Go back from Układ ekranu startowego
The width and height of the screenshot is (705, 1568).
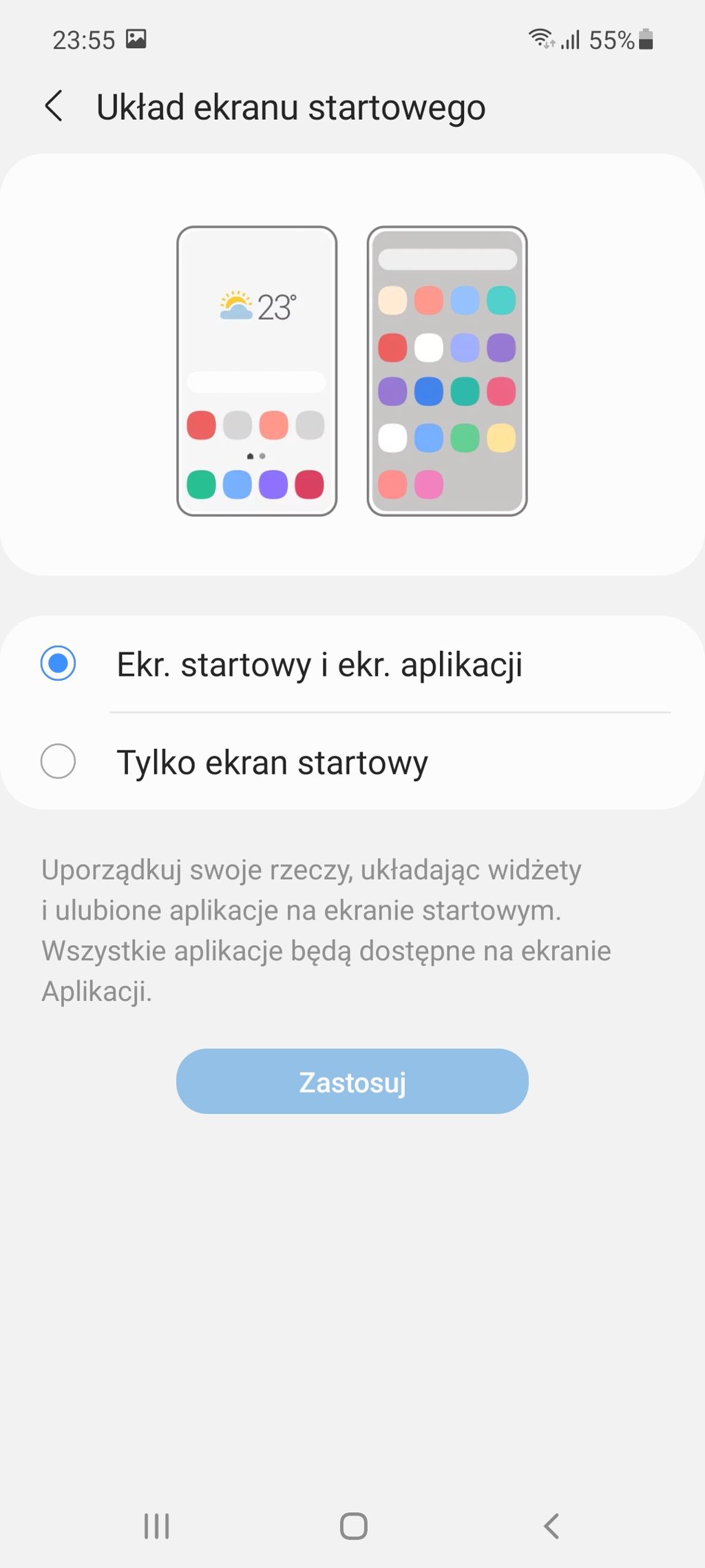[x=54, y=107]
